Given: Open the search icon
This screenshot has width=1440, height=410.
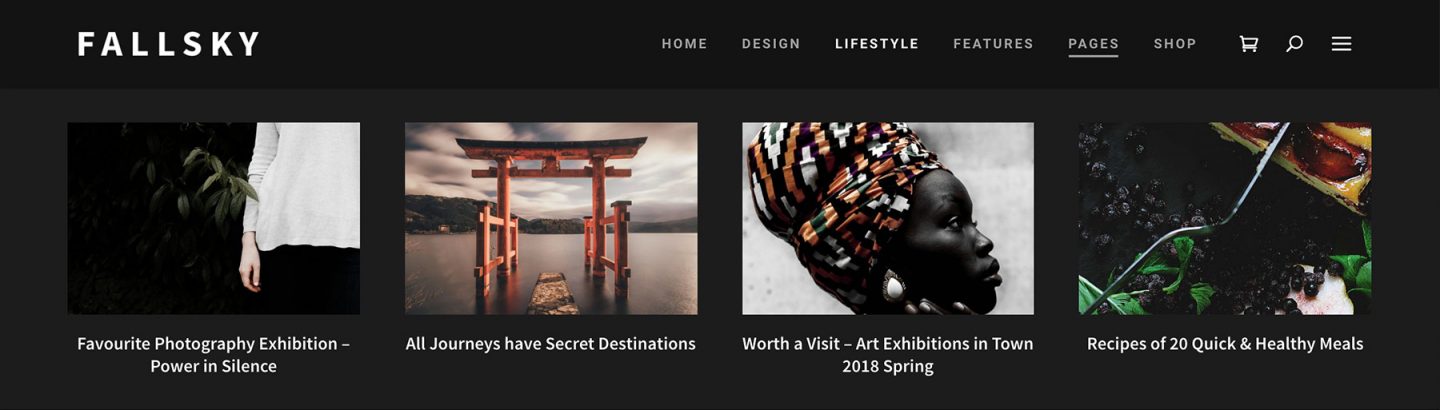Looking at the screenshot, I should point(1294,44).
